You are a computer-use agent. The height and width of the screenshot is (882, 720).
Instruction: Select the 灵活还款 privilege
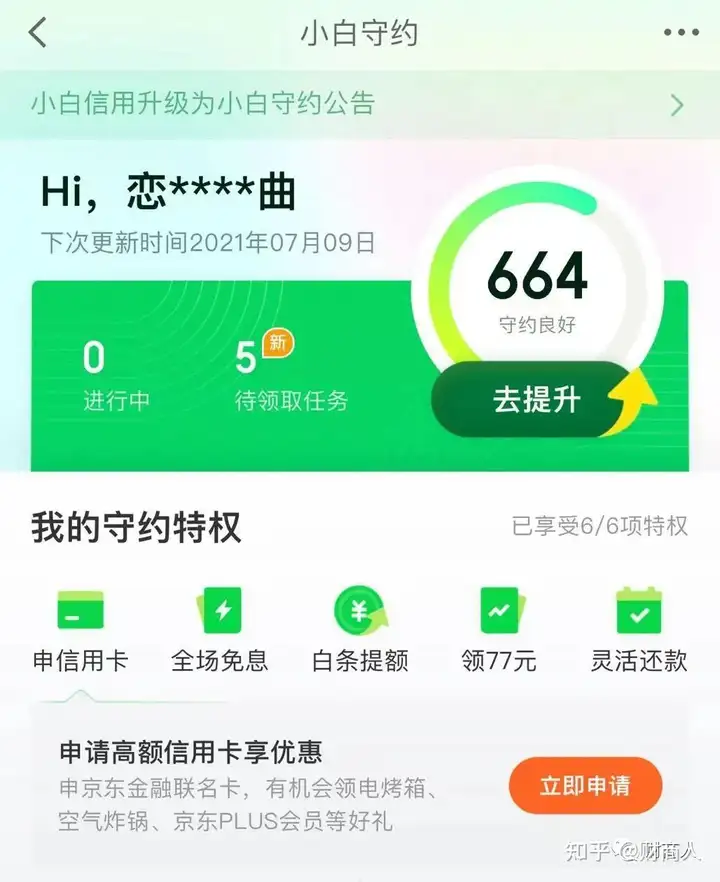point(639,630)
